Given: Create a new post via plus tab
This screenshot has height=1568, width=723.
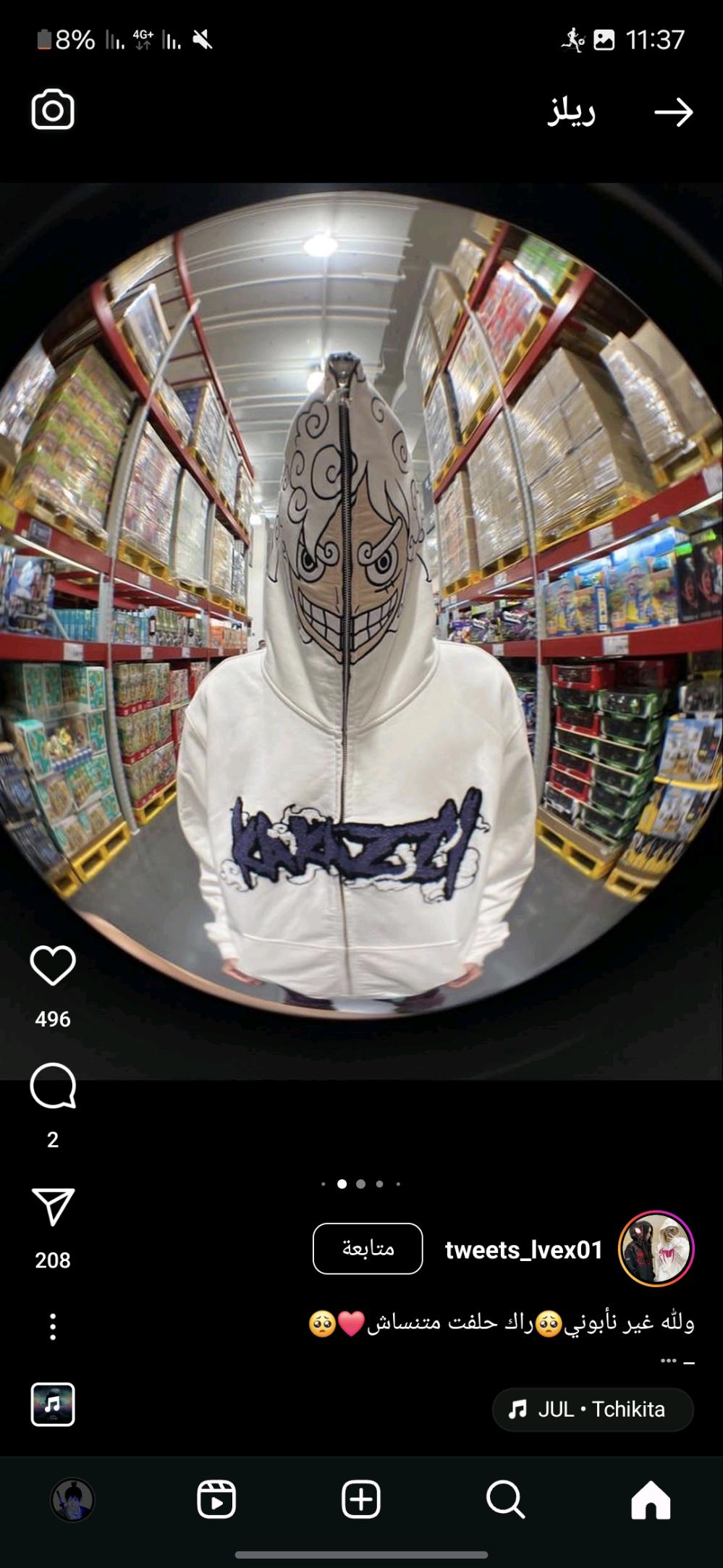Looking at the screenshot, I should pyautogui.click(x=361, y=1499).
